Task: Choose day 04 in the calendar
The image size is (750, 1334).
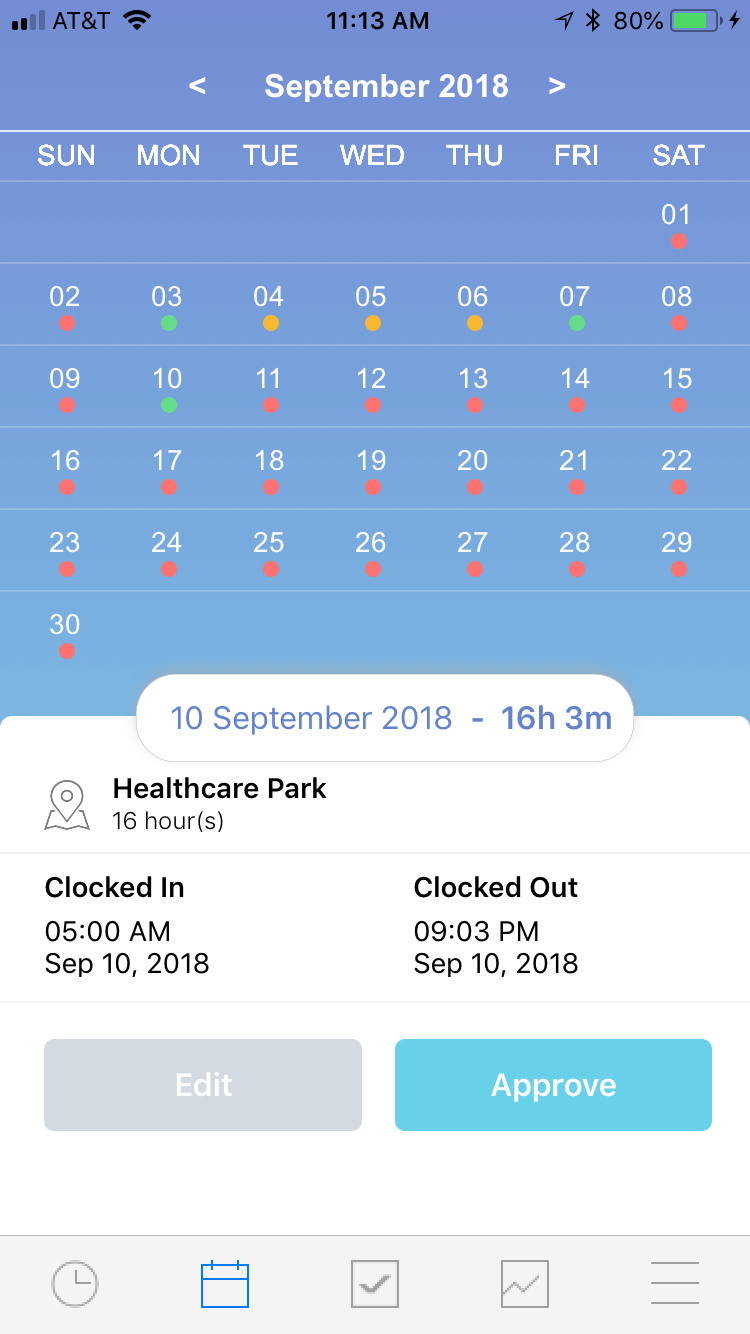Action: click(x=269, y=304)
